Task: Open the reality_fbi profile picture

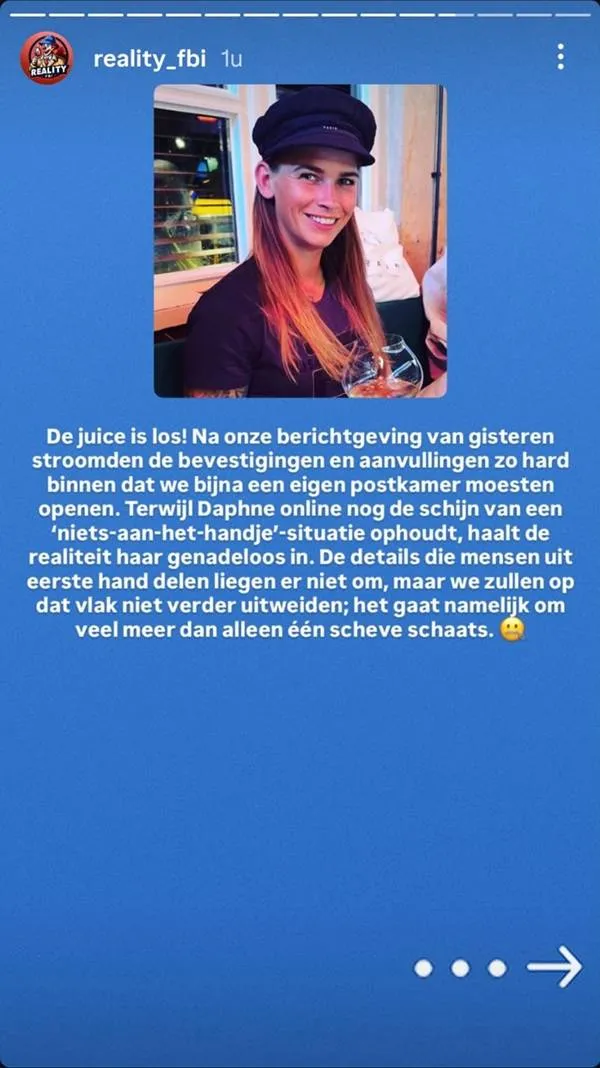Action: click(x=46, y=58)
